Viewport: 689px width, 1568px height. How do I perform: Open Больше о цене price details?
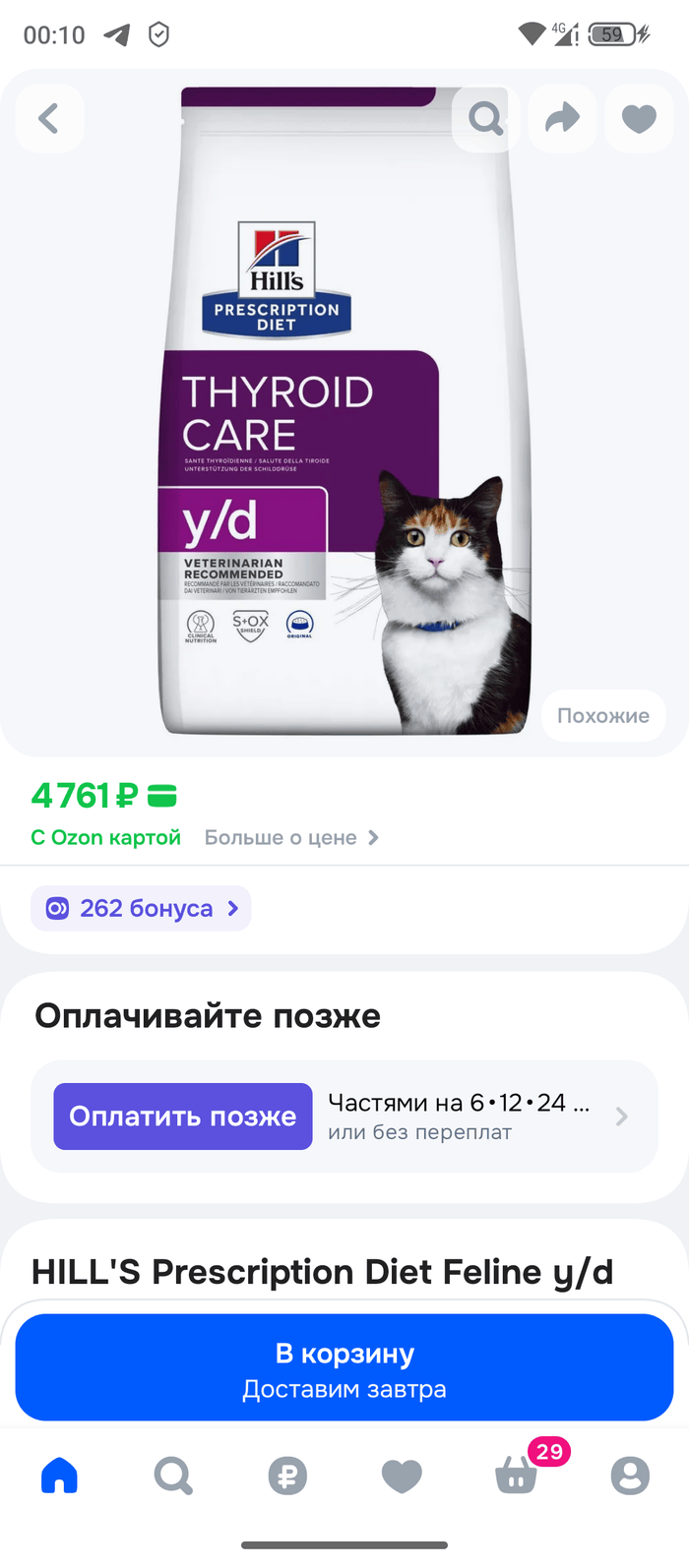pyautogui.click(x=290, y=837)
